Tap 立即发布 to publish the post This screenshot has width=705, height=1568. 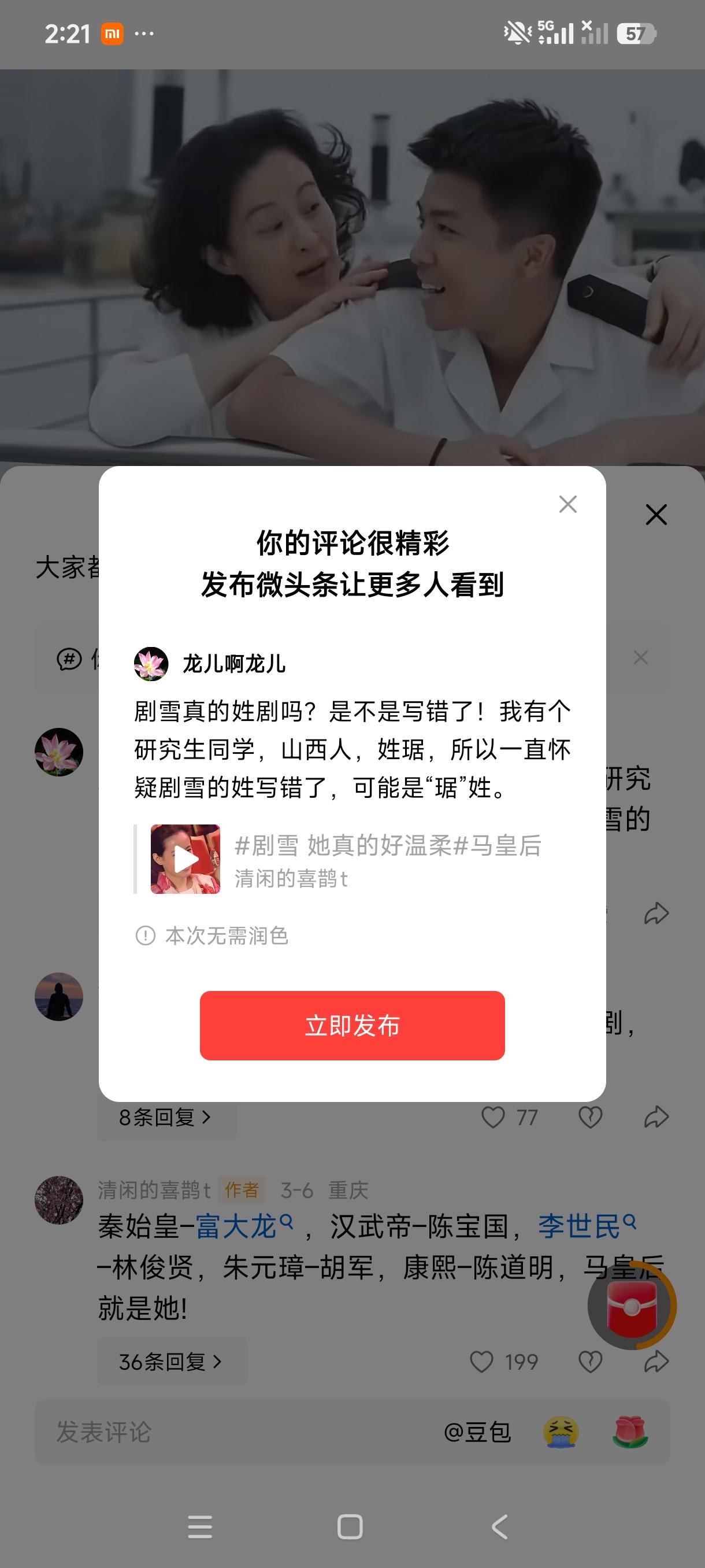(352, 1026)
